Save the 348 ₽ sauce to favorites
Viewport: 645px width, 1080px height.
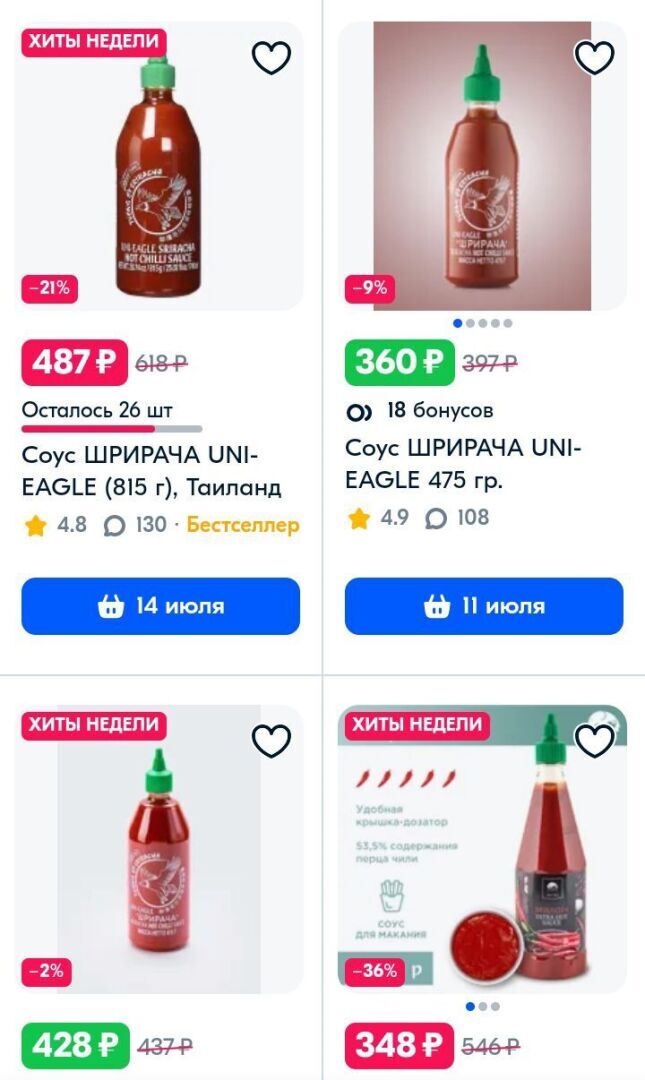click(x=594, y=741)
